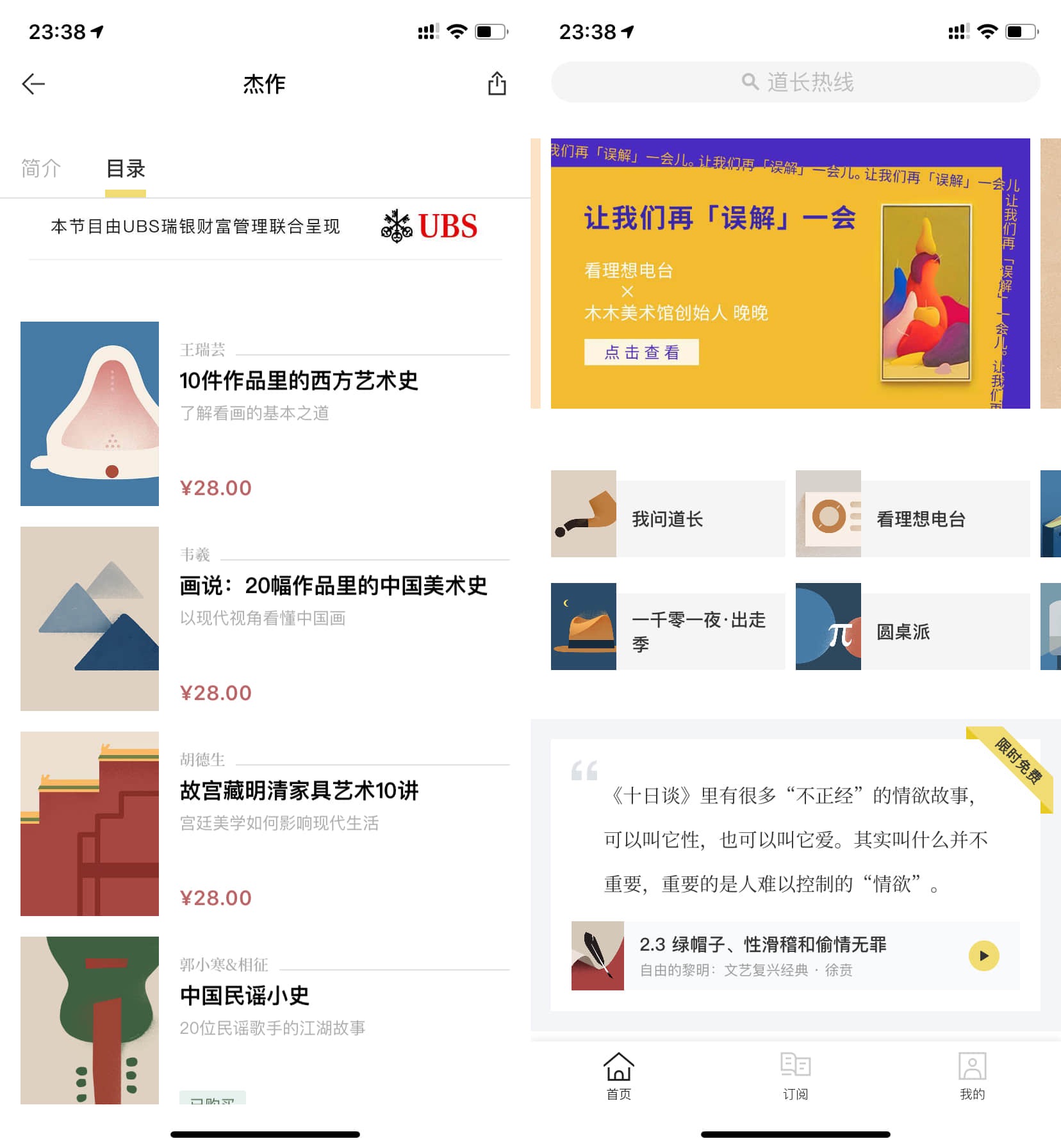Select the 目录 tab

[x=126, y=168]
